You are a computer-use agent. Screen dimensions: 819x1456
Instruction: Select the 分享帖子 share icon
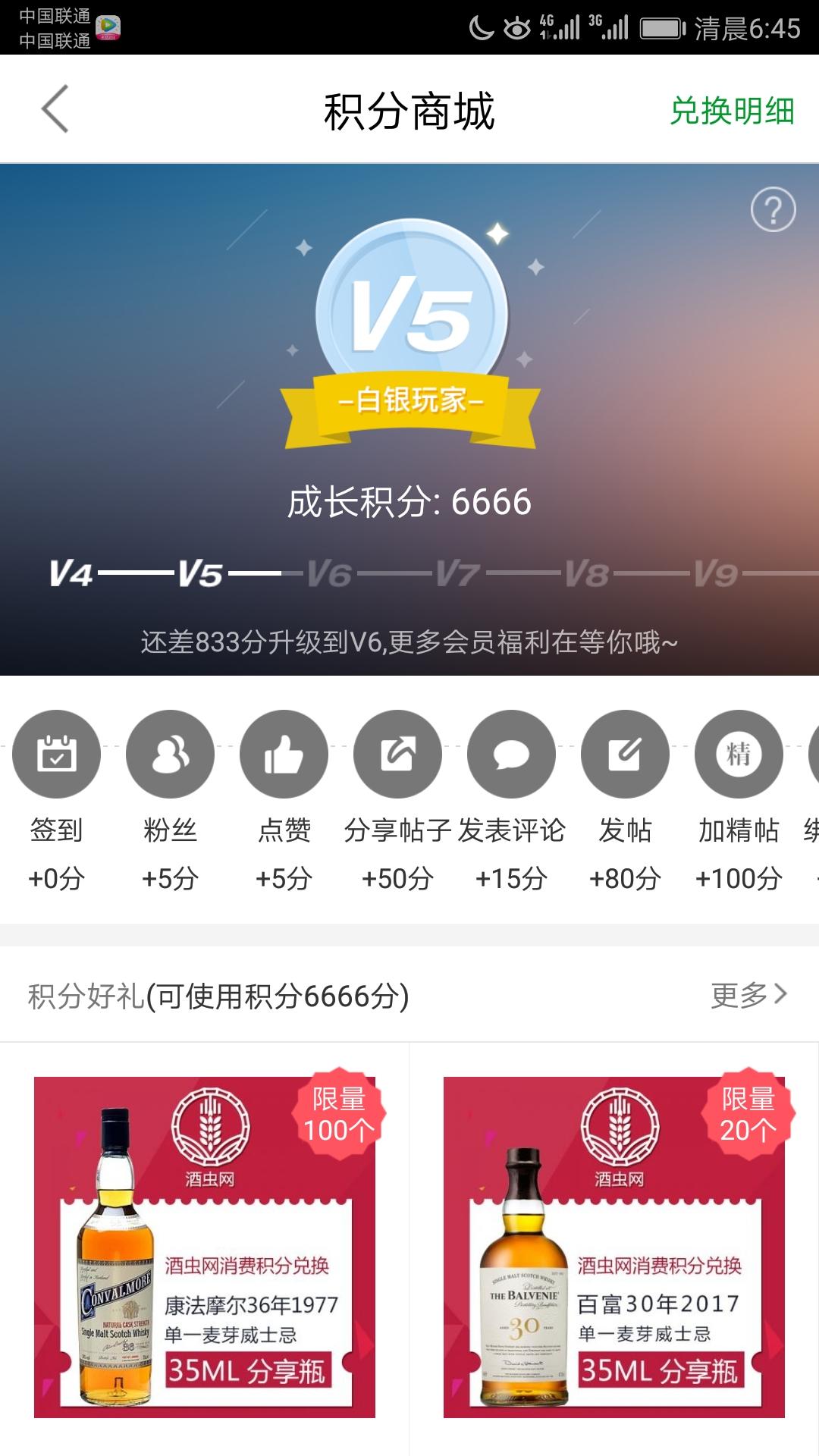[397, 753]
